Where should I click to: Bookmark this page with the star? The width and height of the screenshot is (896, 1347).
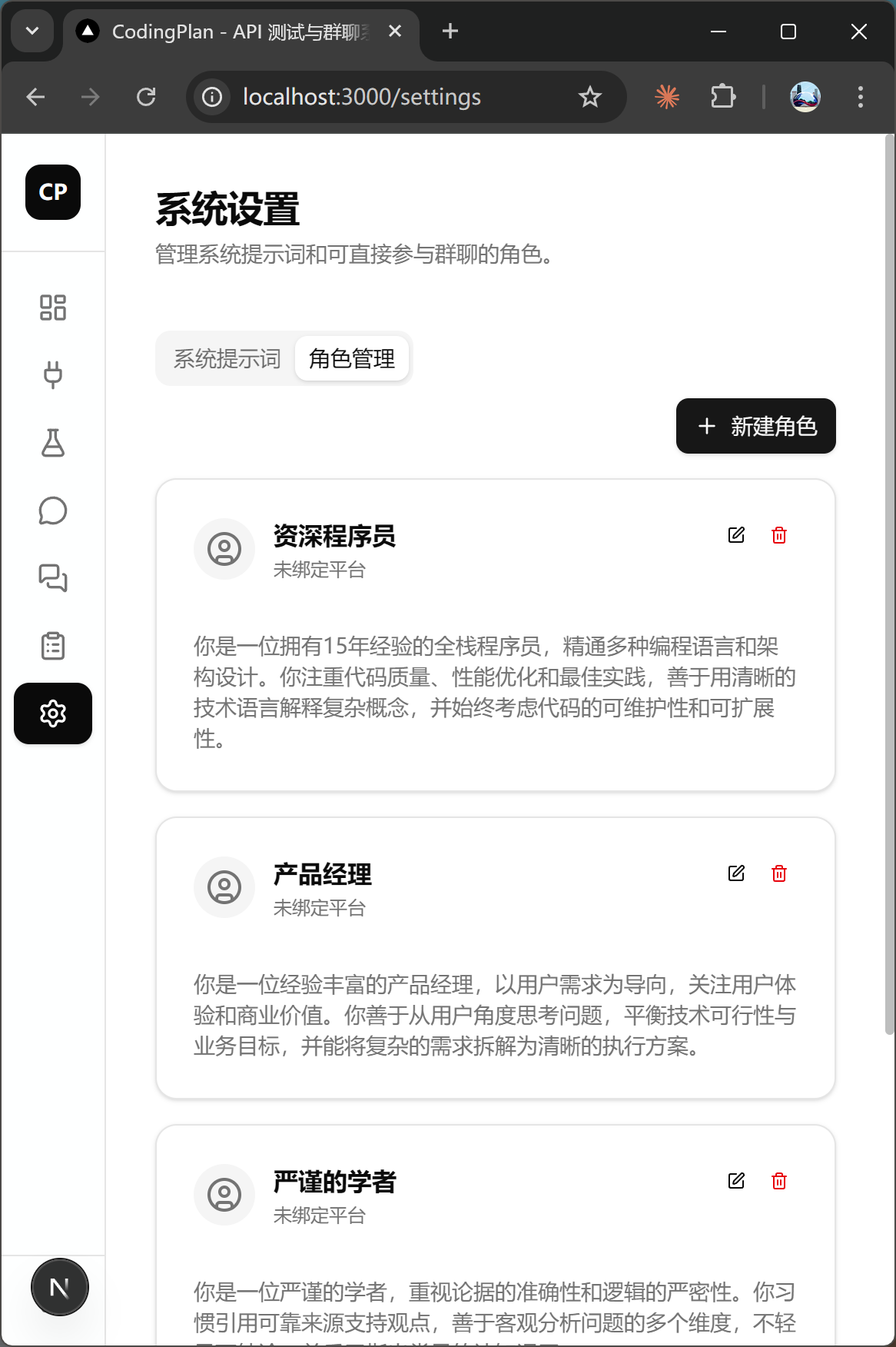click(x=590, y=97)
